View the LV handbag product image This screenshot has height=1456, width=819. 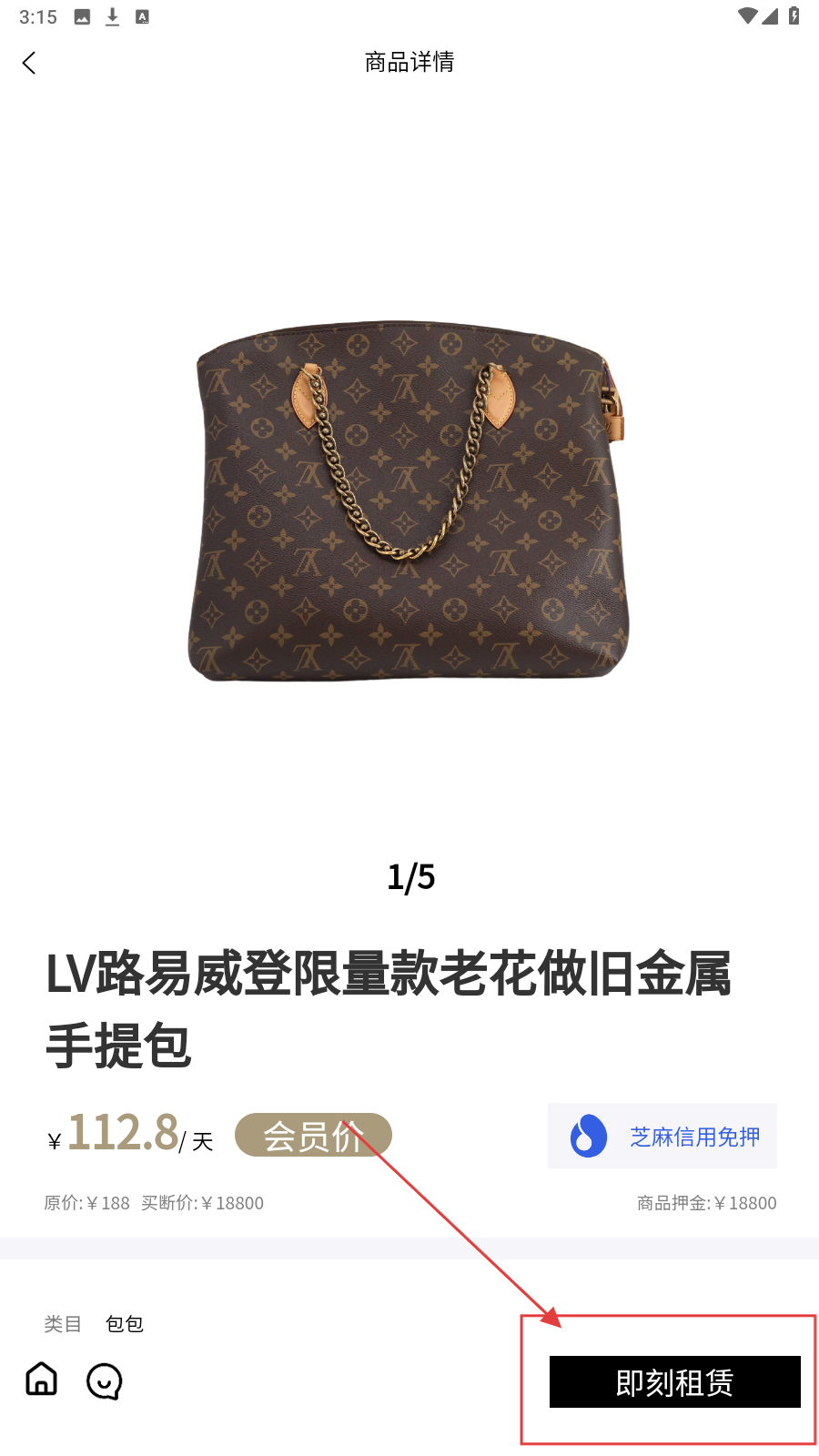(x=408, y=500)
